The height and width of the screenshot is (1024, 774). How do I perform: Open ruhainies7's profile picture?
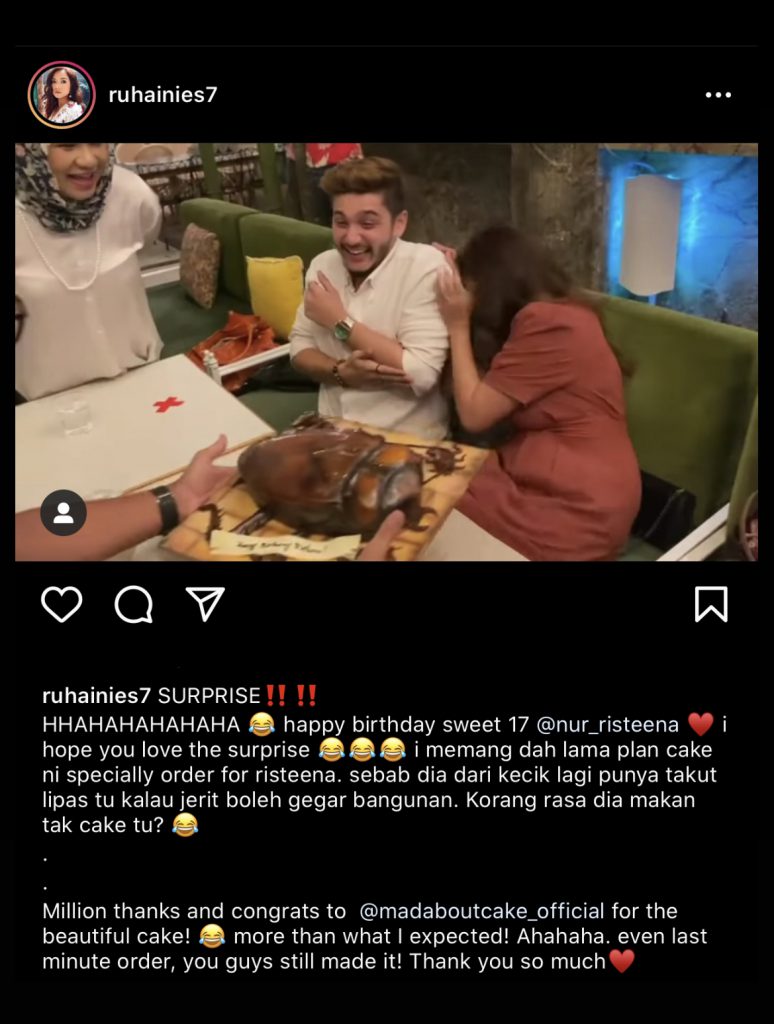point(62,95)
